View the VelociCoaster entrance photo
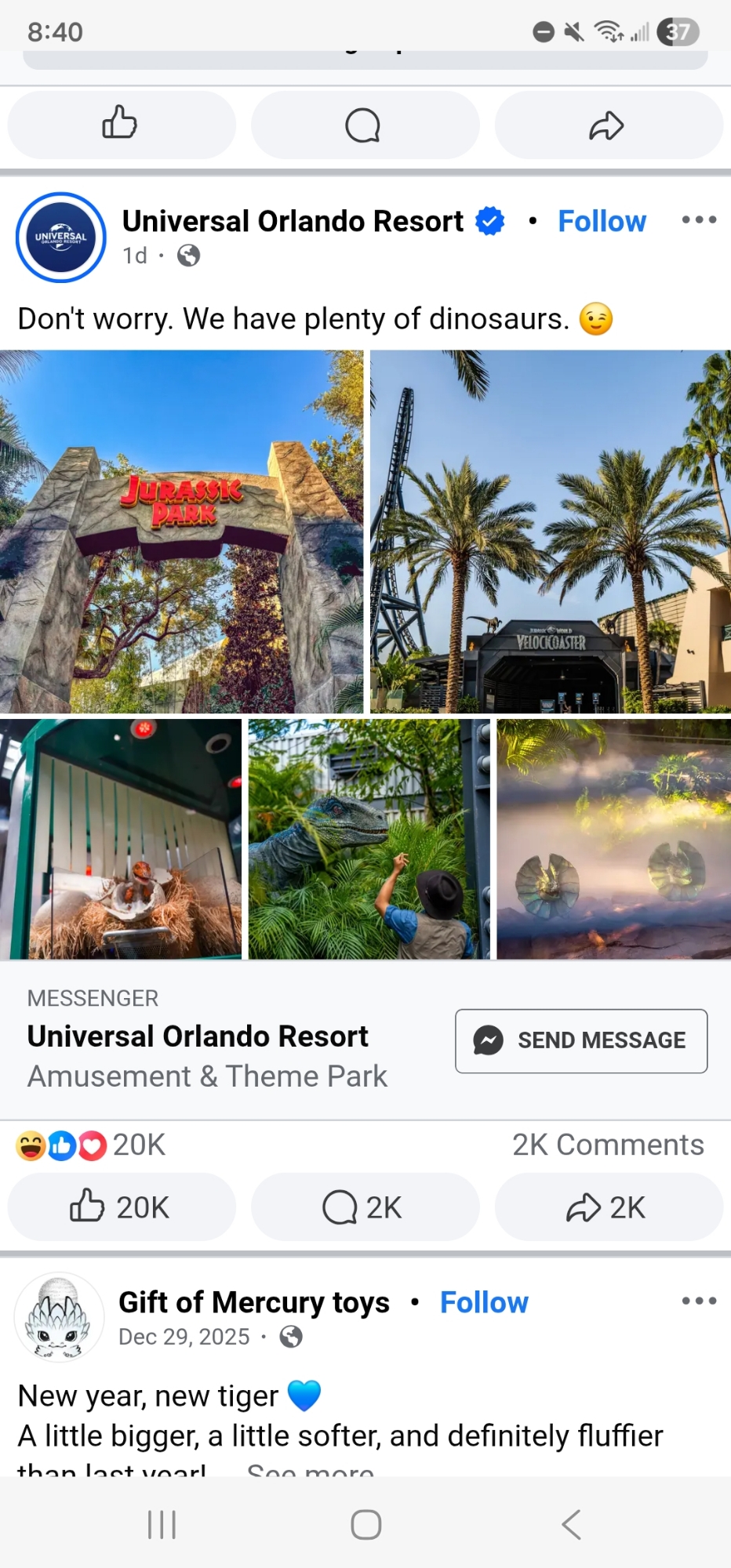 (x=551, y=532)
